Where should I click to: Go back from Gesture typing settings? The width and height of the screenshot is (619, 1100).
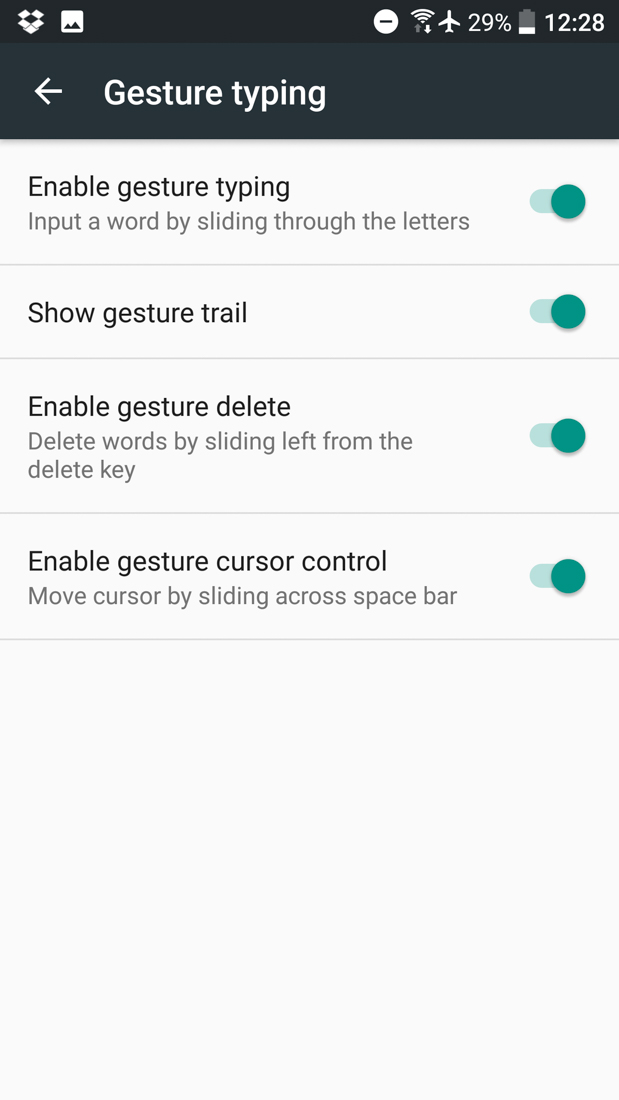pos(48,92)
